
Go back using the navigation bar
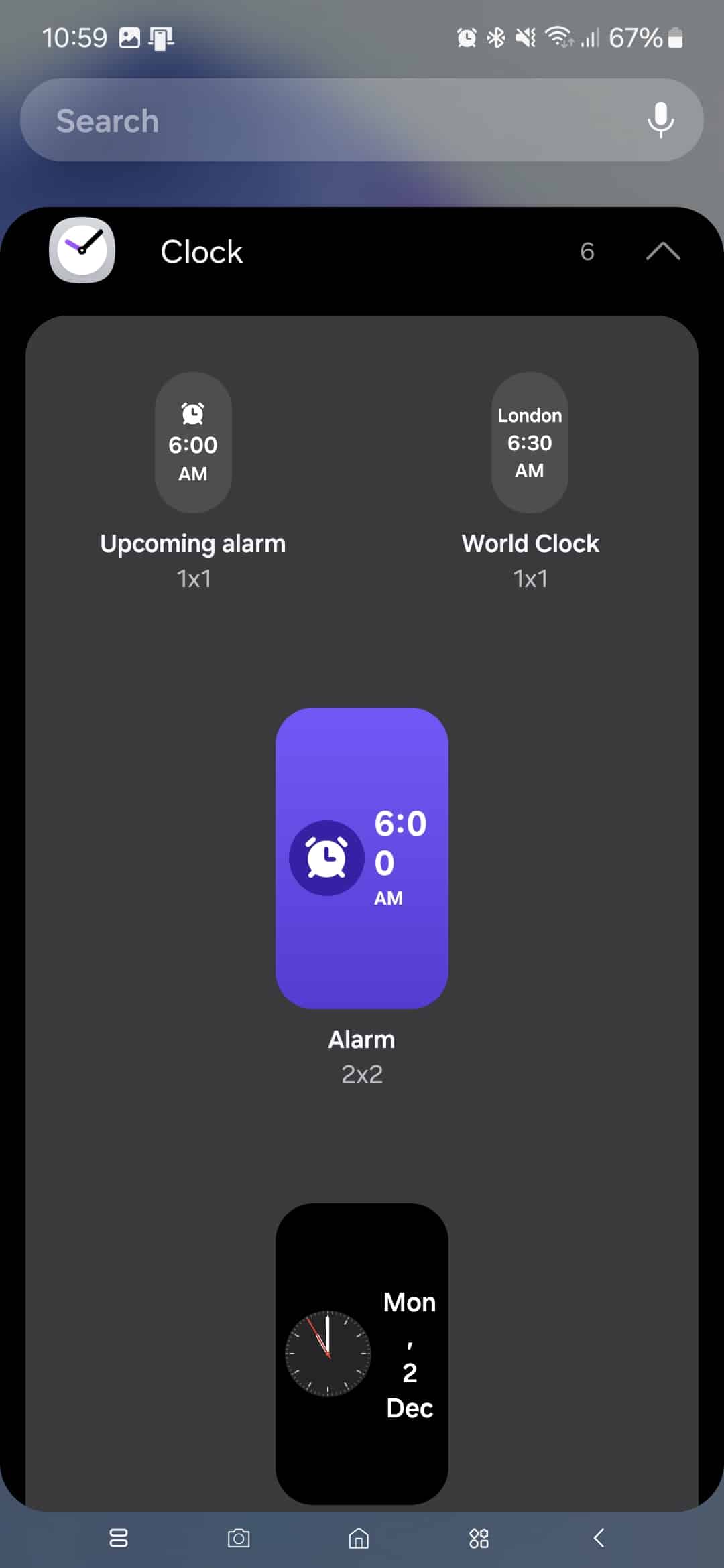point(599,1538)
